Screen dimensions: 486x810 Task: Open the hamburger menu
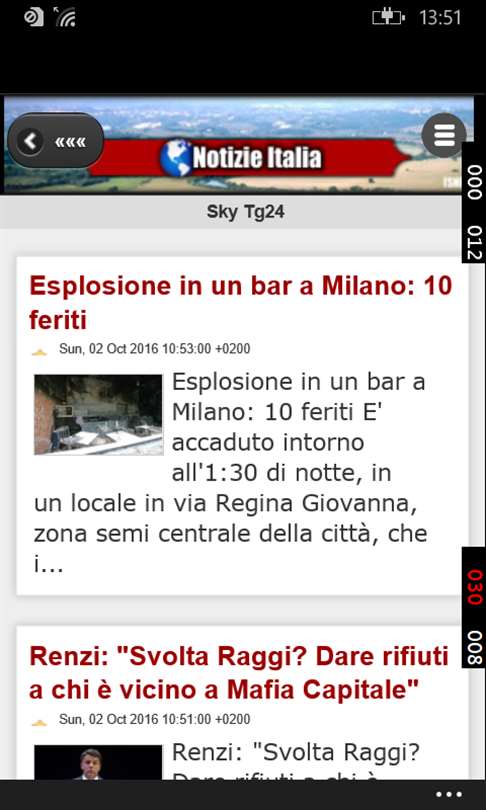(444, 135)
